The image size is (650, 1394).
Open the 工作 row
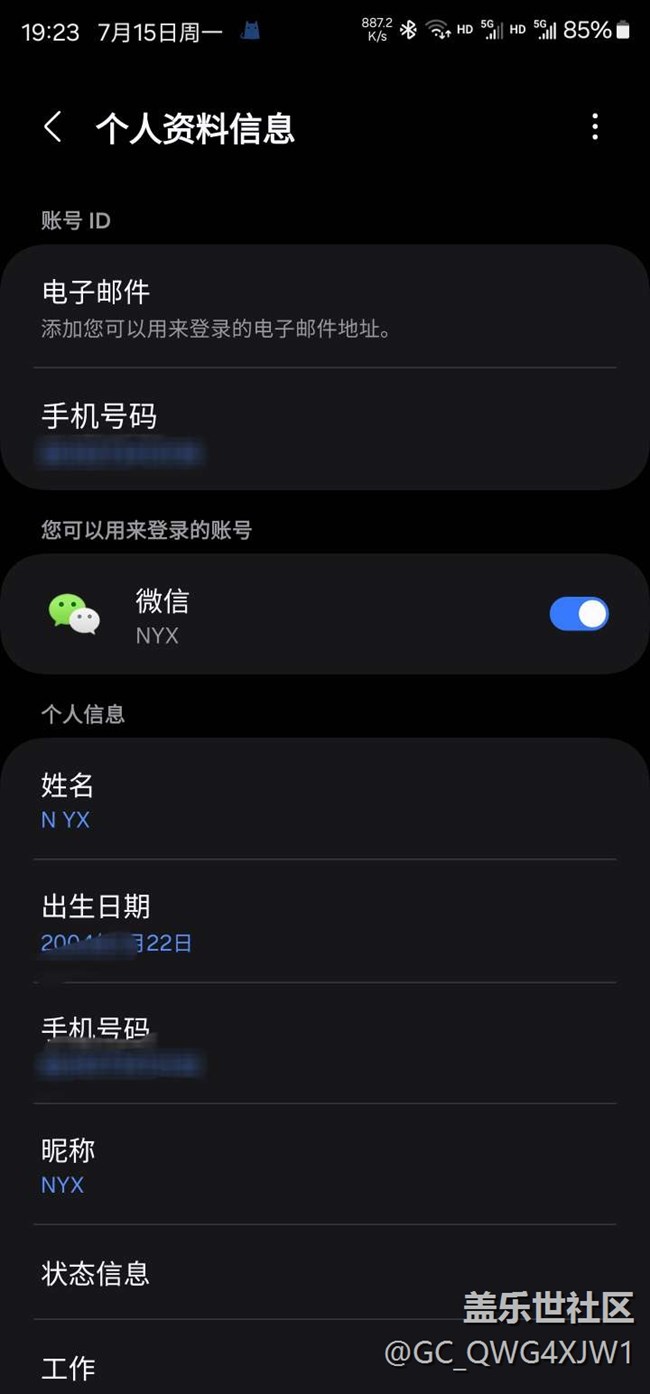325,1360
